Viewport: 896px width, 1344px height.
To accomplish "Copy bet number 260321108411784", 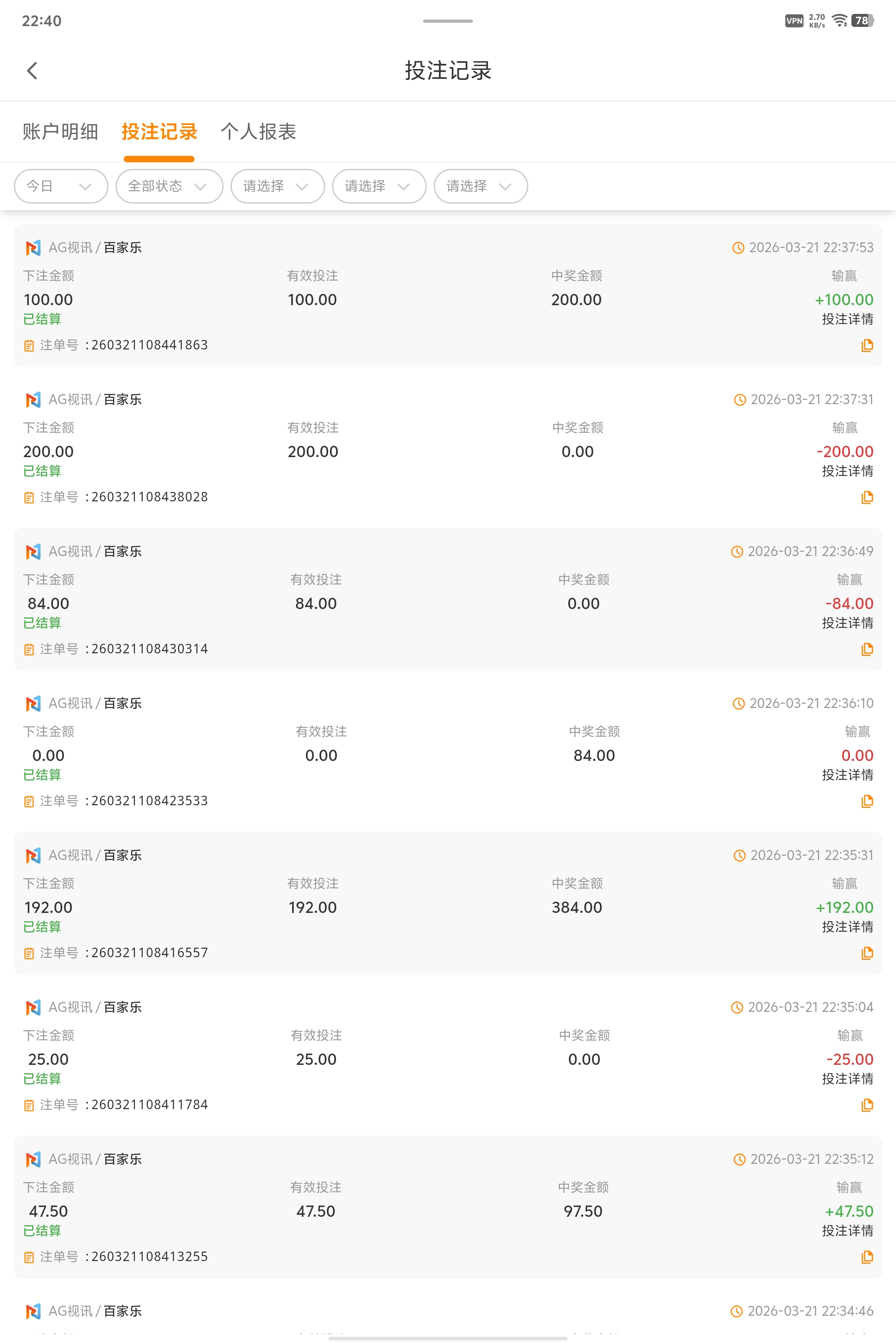I will [866, 1106].
